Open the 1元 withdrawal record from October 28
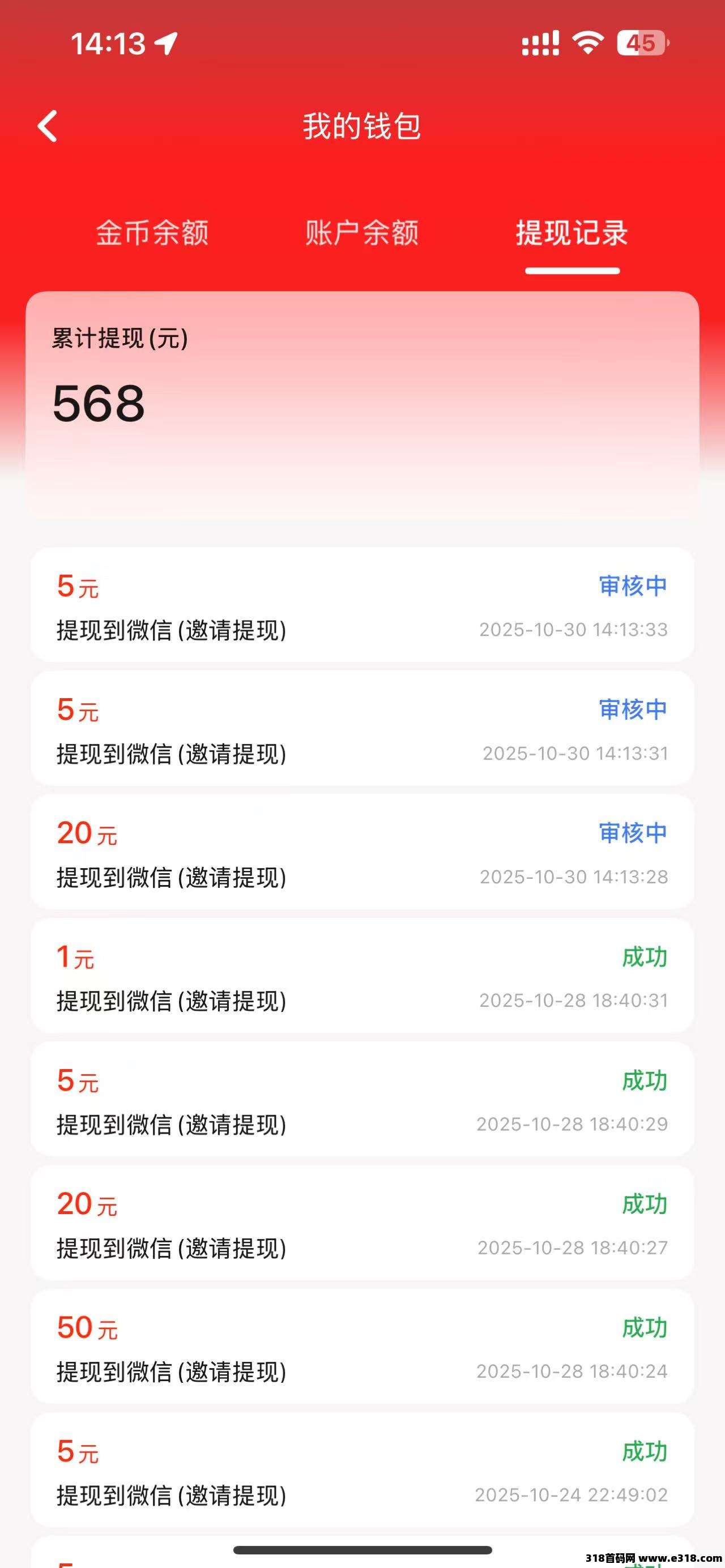The width and height of the screenshot is (725, 1568). coord(362,977)
